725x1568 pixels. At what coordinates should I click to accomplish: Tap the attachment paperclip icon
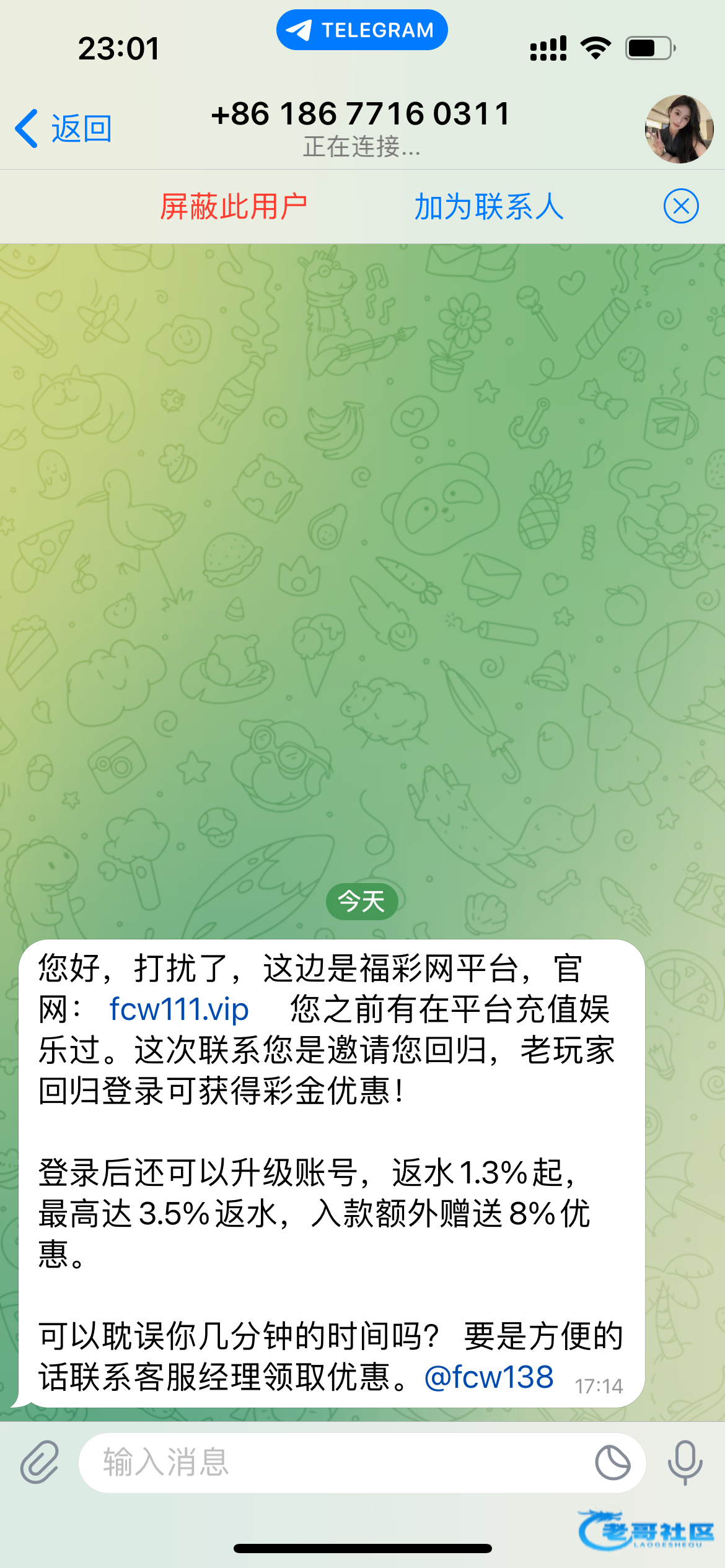point(40,1462)
